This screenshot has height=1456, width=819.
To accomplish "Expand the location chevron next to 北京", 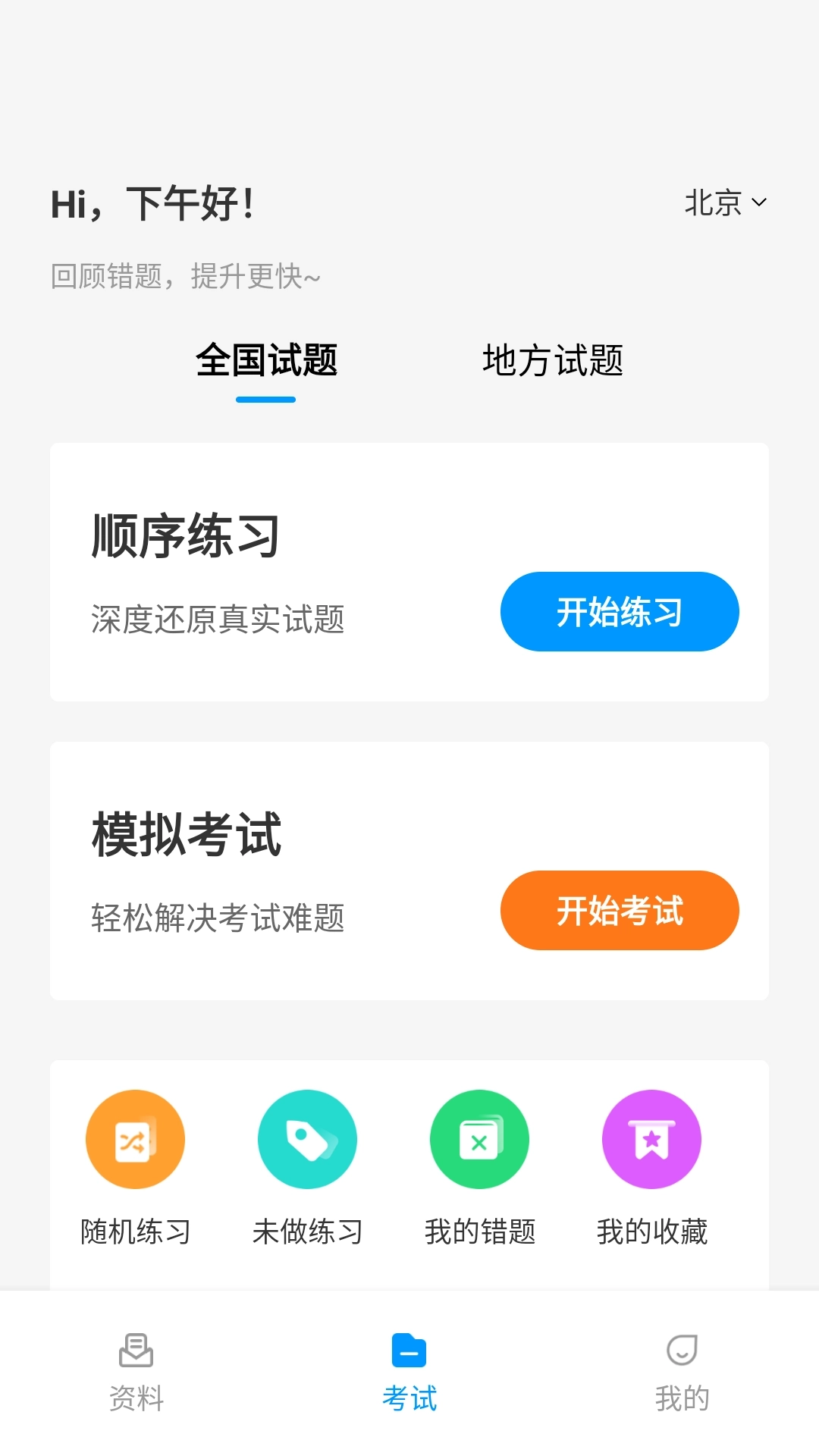I will coord(758,202).
